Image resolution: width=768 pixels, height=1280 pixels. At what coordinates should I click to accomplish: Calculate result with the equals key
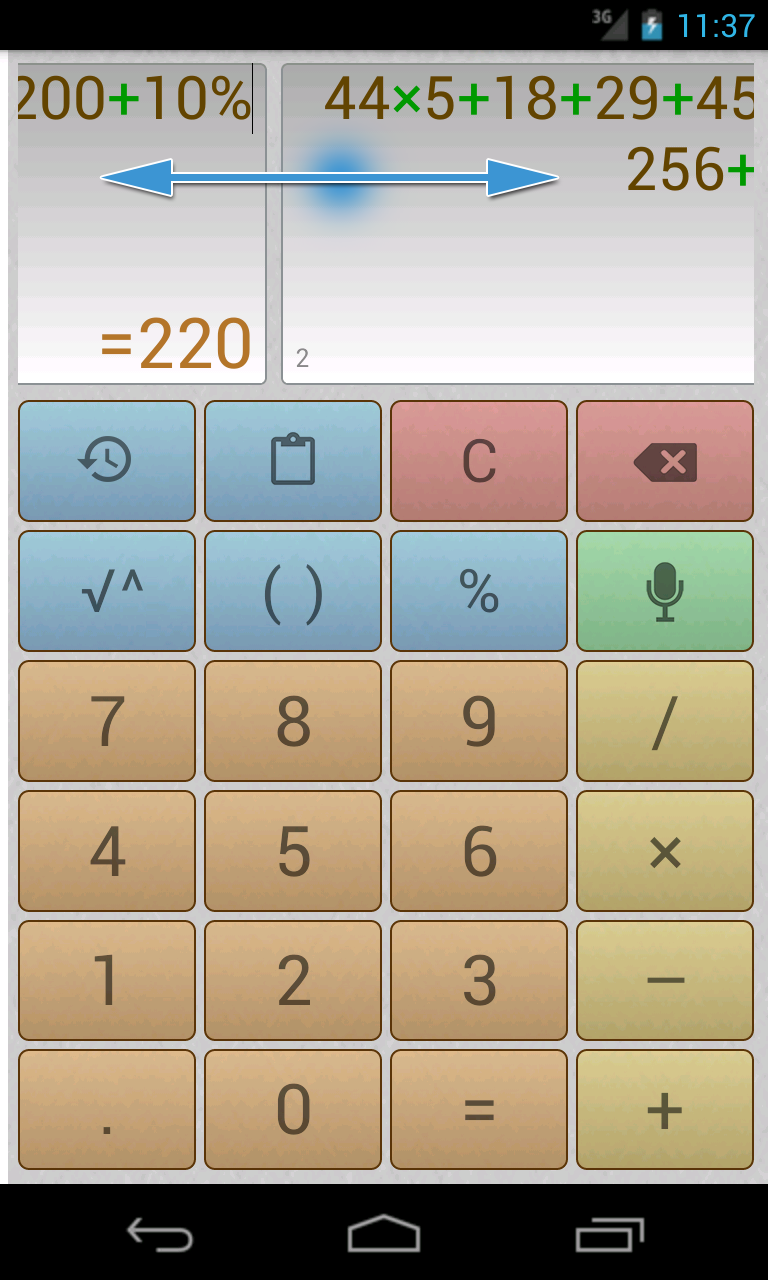tap(479, 1110)
